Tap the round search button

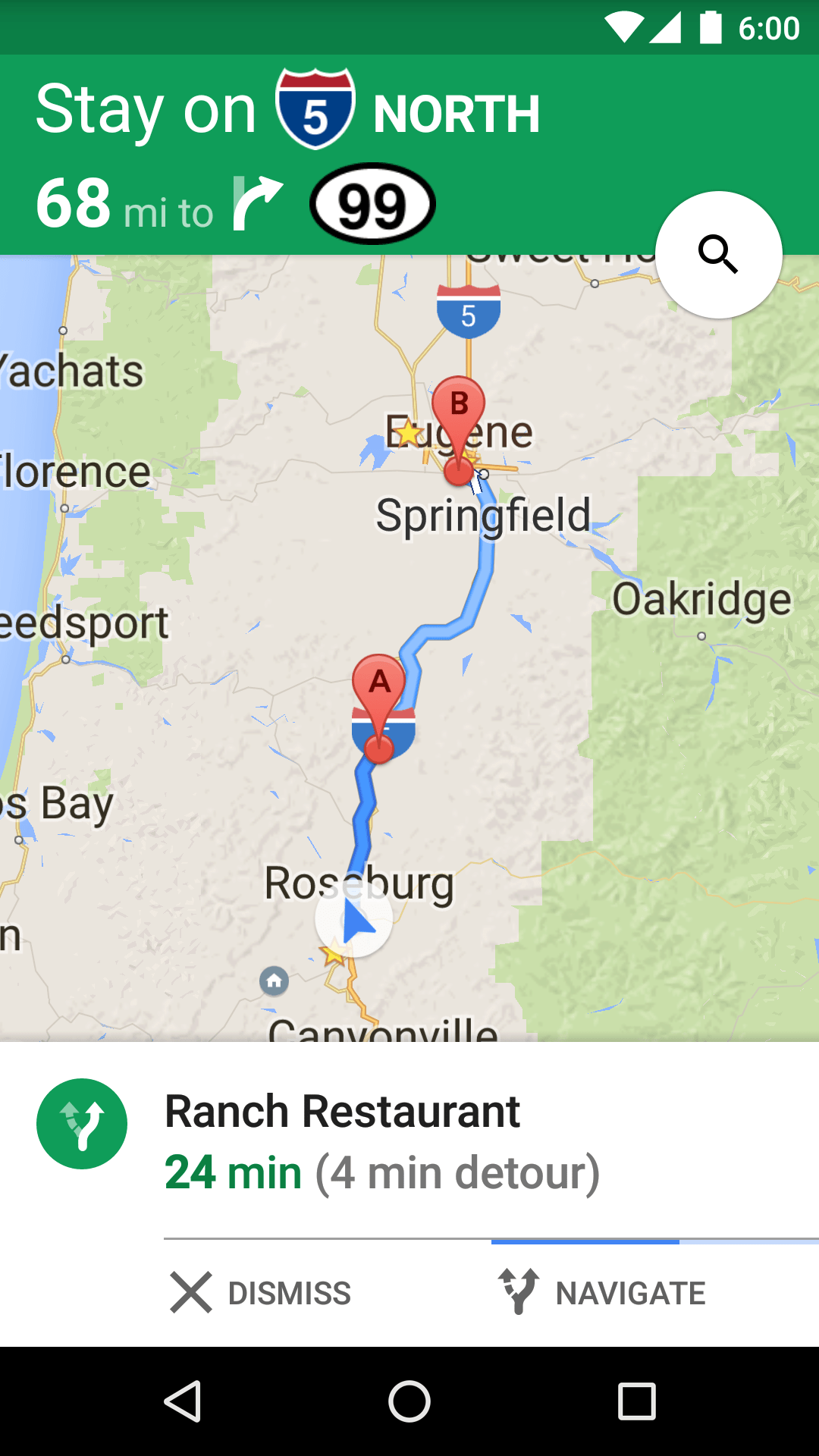[x=718, y=255]
